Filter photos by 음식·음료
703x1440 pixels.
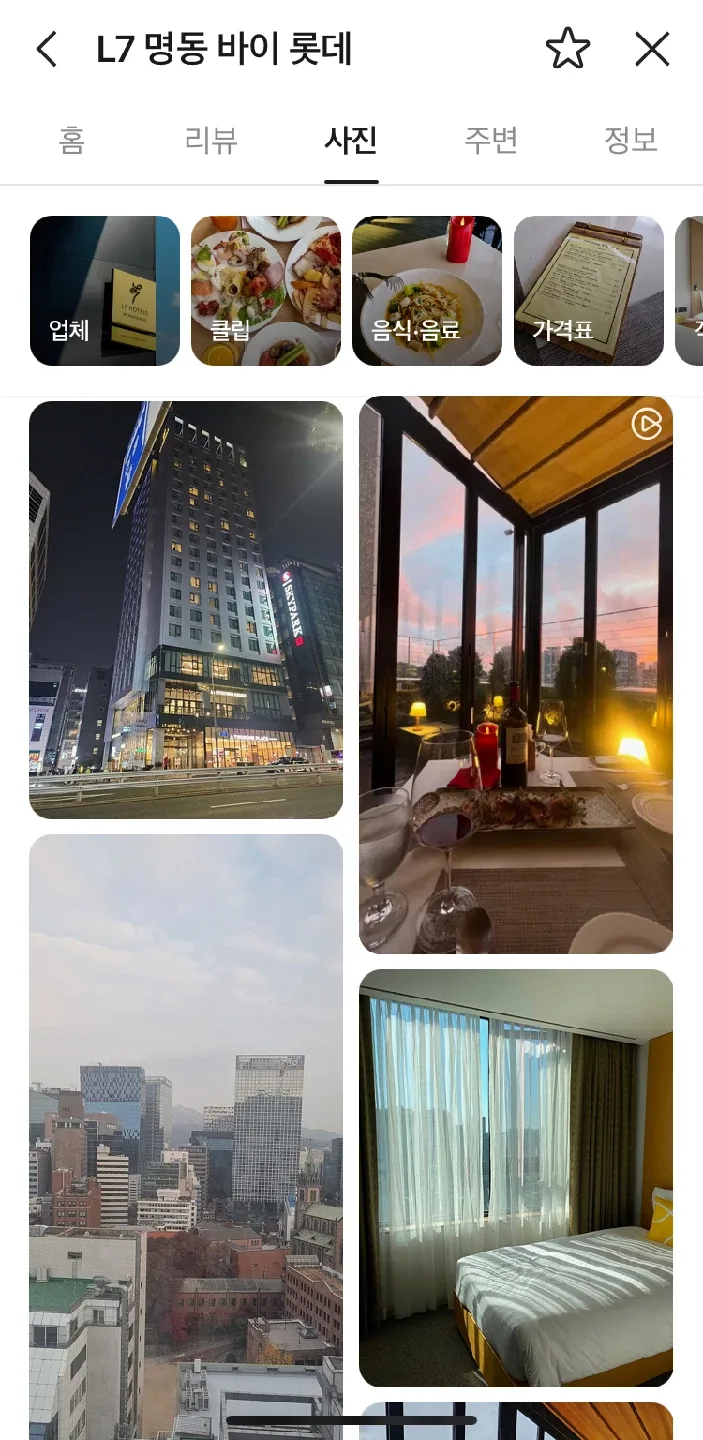tap(427, 291)
